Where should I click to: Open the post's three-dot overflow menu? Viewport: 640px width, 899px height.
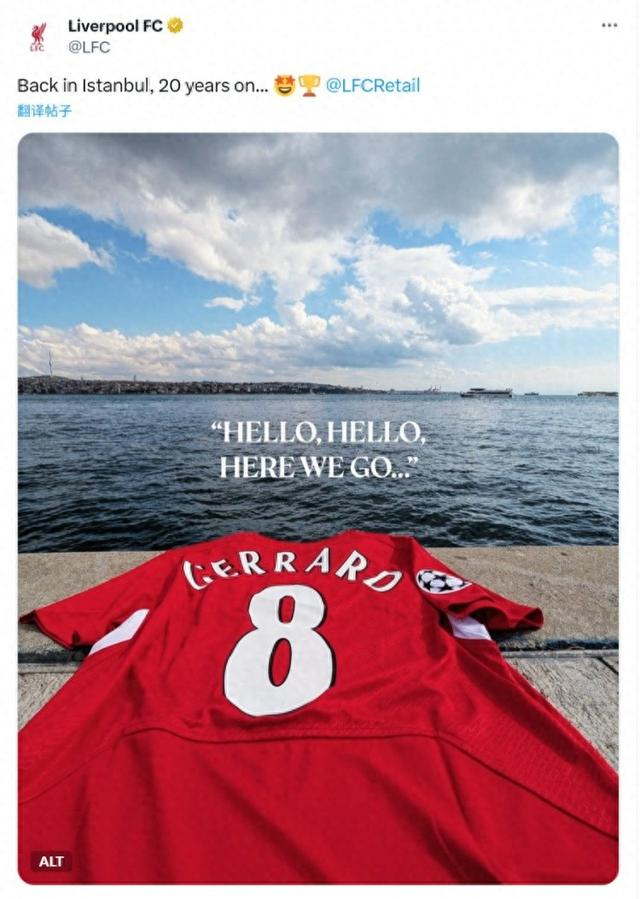coord(609,26)
